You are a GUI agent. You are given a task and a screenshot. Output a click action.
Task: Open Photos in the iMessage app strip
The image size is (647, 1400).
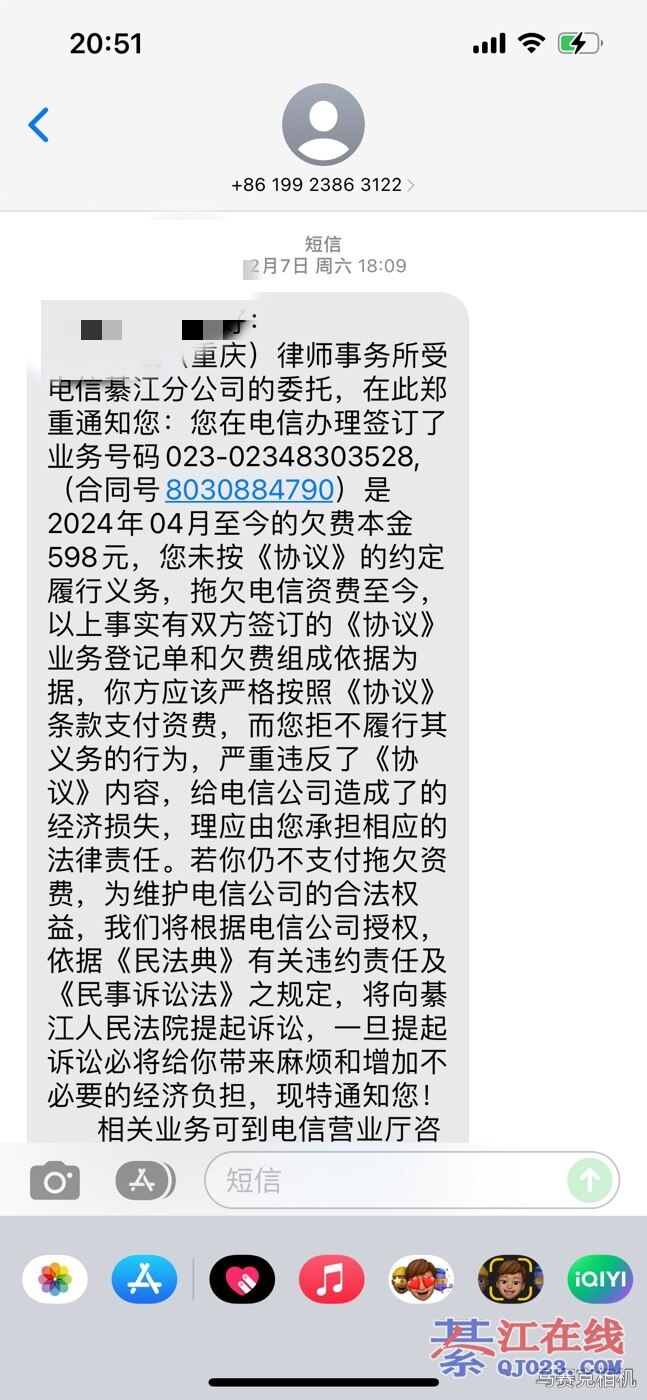[54, 1279]
